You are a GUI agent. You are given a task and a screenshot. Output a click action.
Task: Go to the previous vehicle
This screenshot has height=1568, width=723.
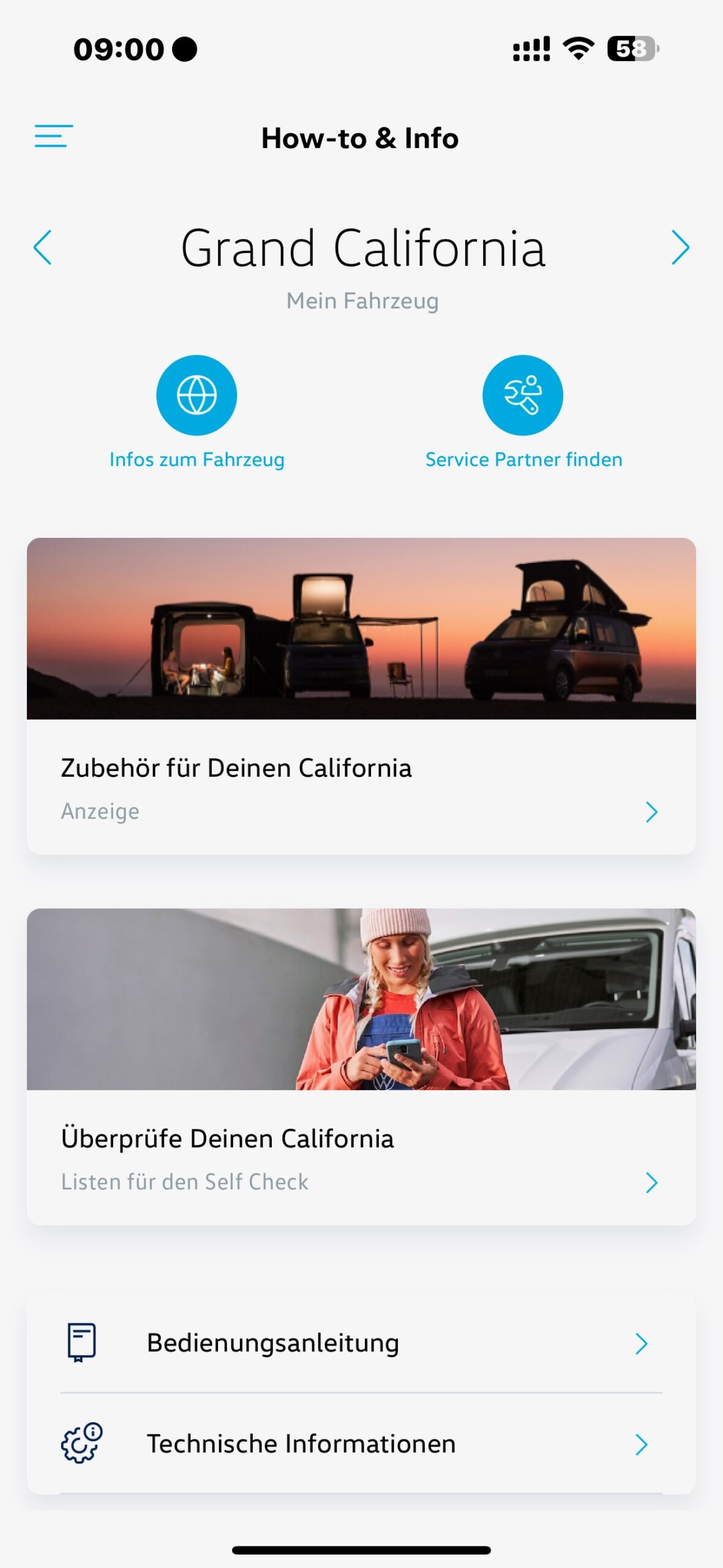point(43,247)
